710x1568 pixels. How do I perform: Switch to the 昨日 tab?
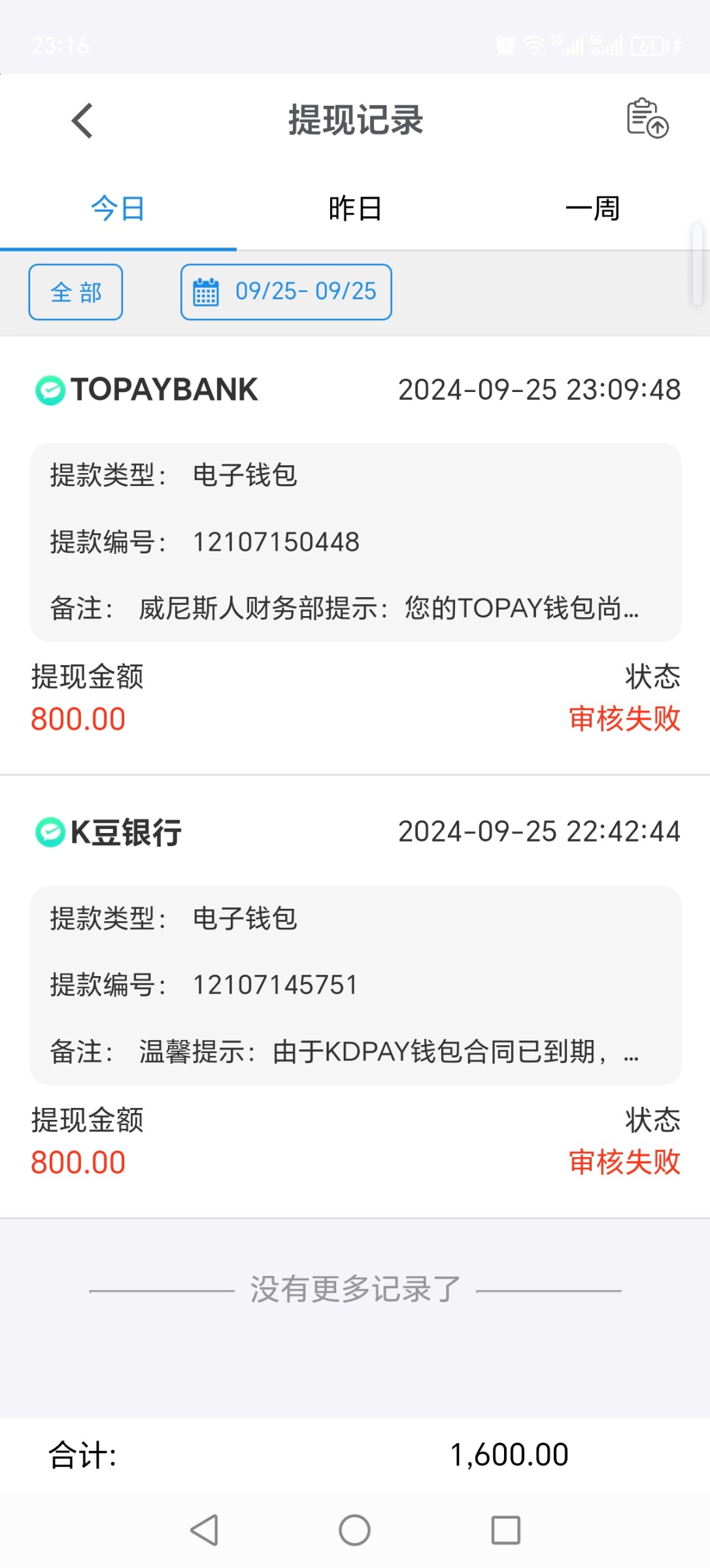click(355, 209)
